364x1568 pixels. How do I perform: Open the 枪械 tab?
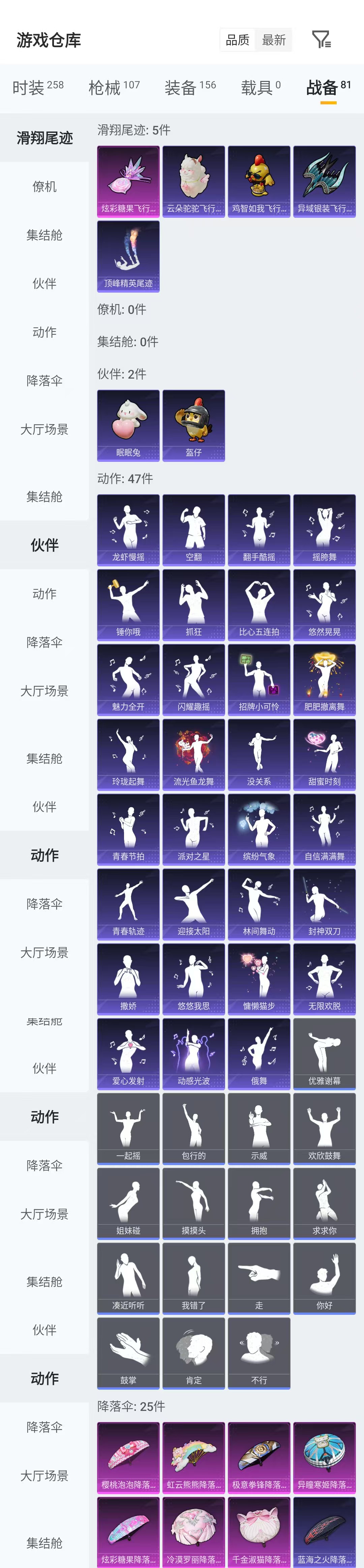pyautogui.click(x=114, y=88)
